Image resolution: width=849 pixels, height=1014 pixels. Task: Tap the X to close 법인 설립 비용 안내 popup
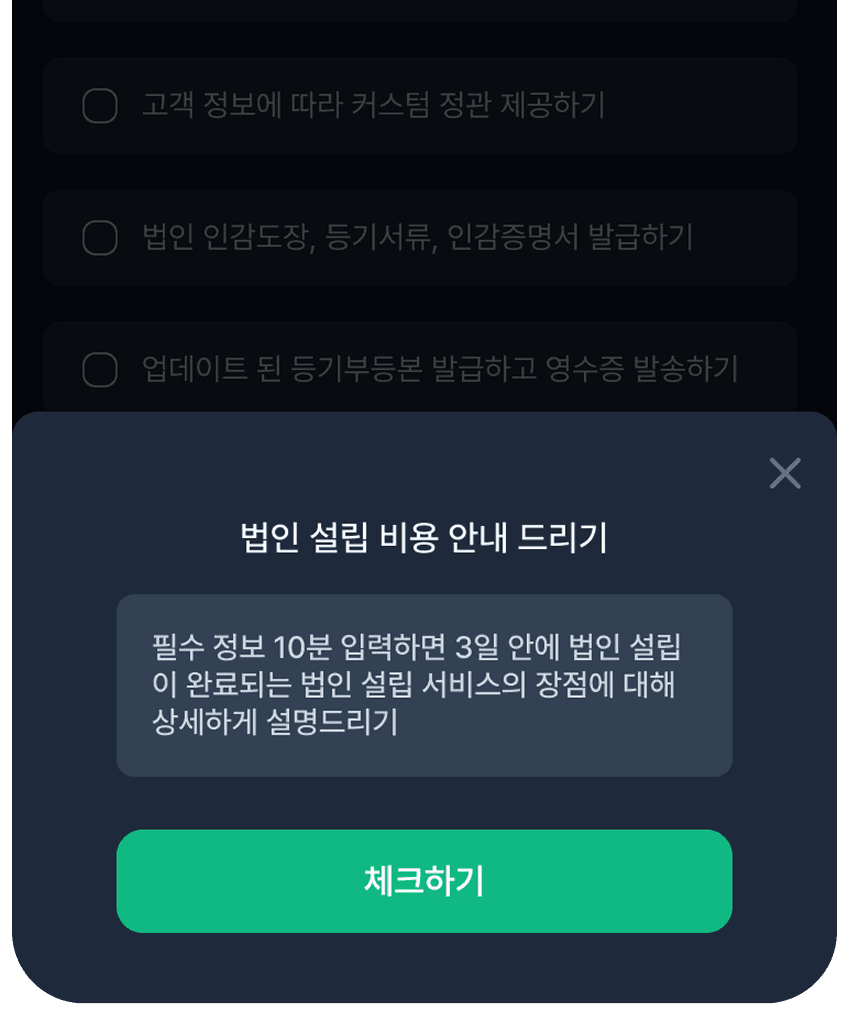click(785, 474)
